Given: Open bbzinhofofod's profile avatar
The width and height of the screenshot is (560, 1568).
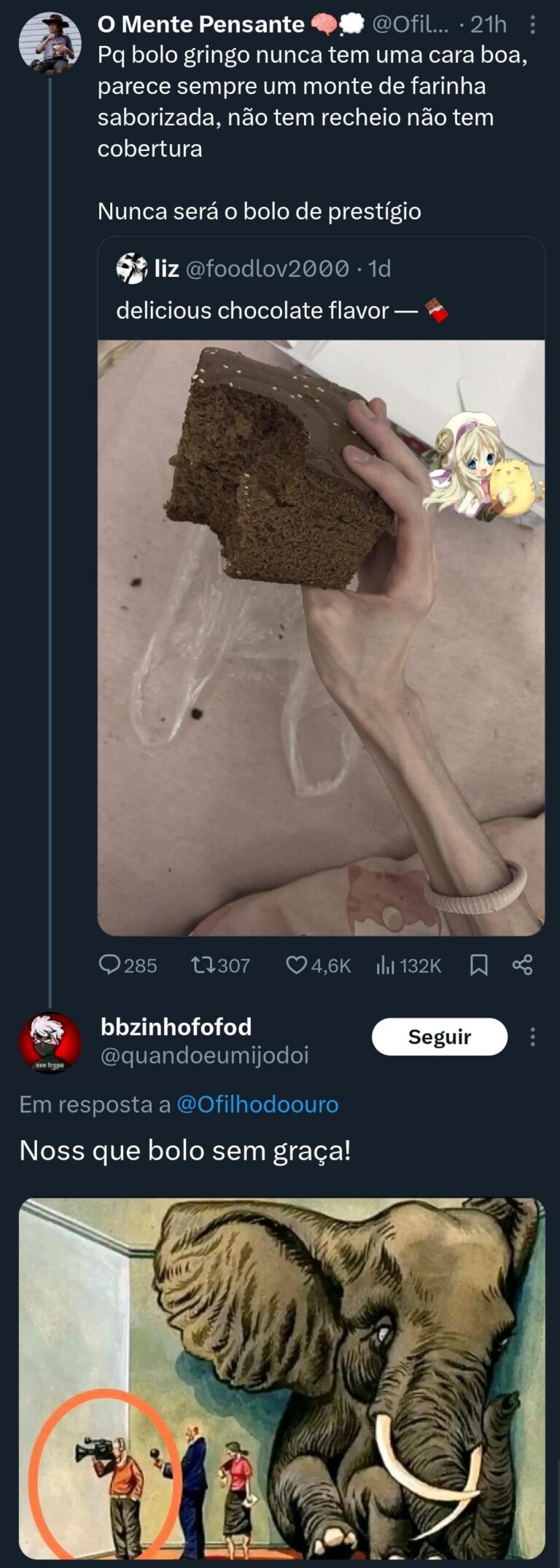Looking at the screenshot, I should pos(50,1042).
